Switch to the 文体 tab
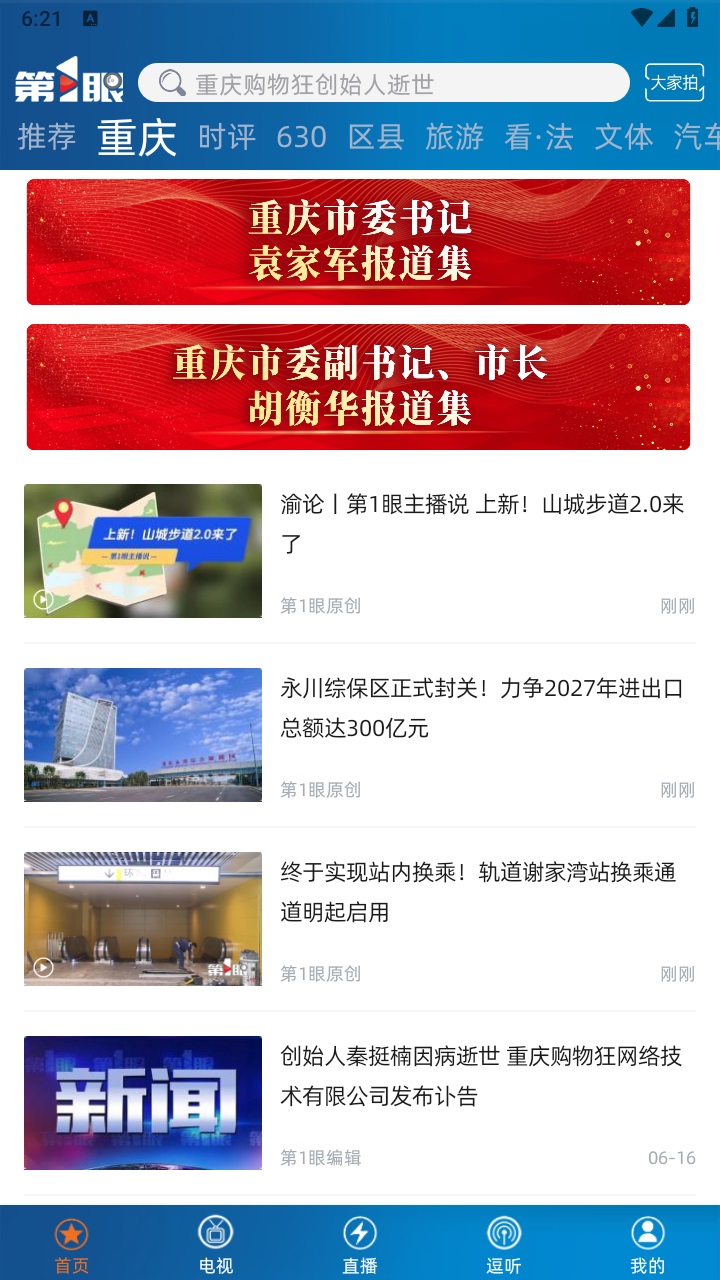This screenshot has height=1280, width=720. [624, 137]
